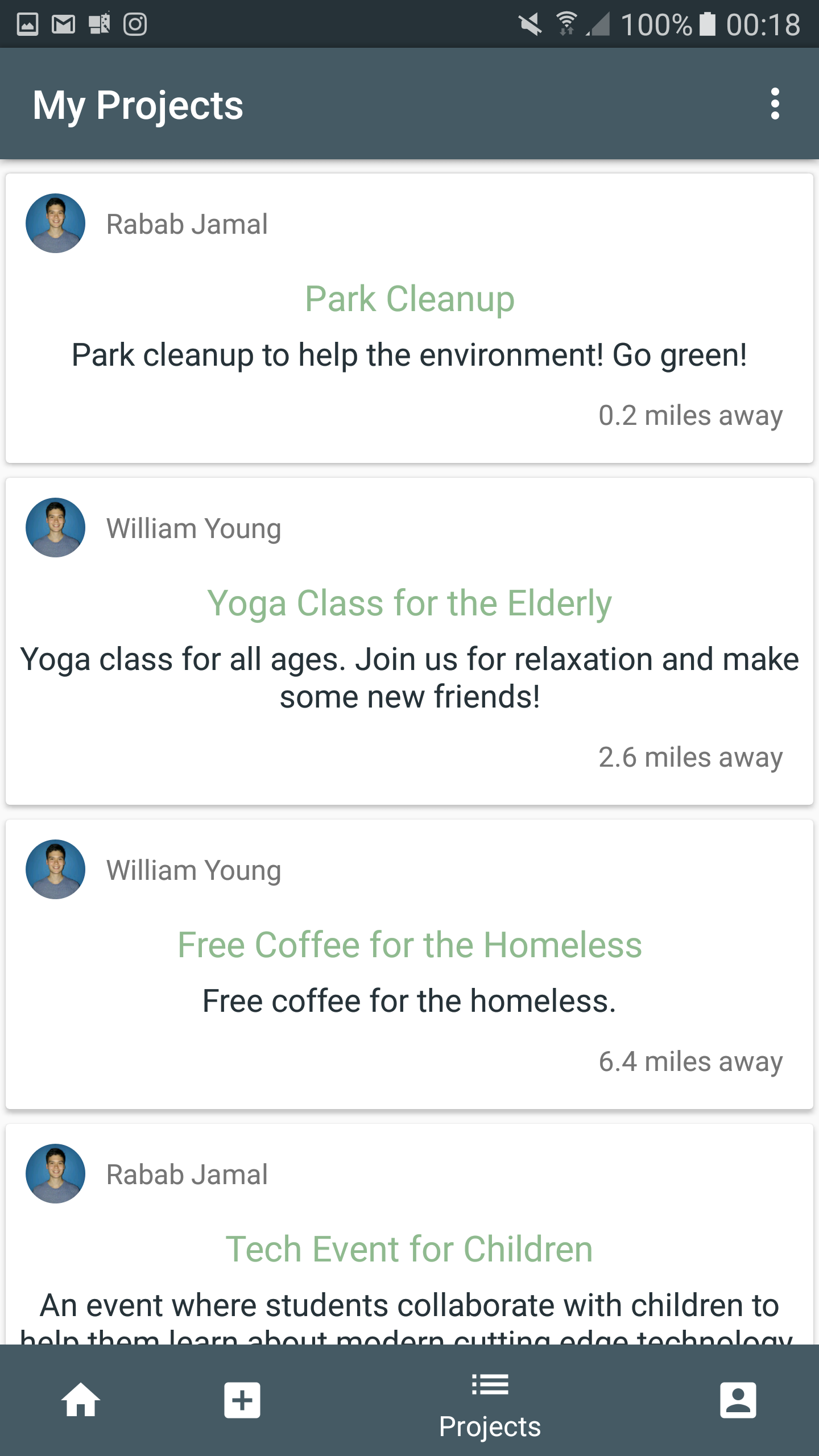Open Tech Event for Children card

(409, 1234)
